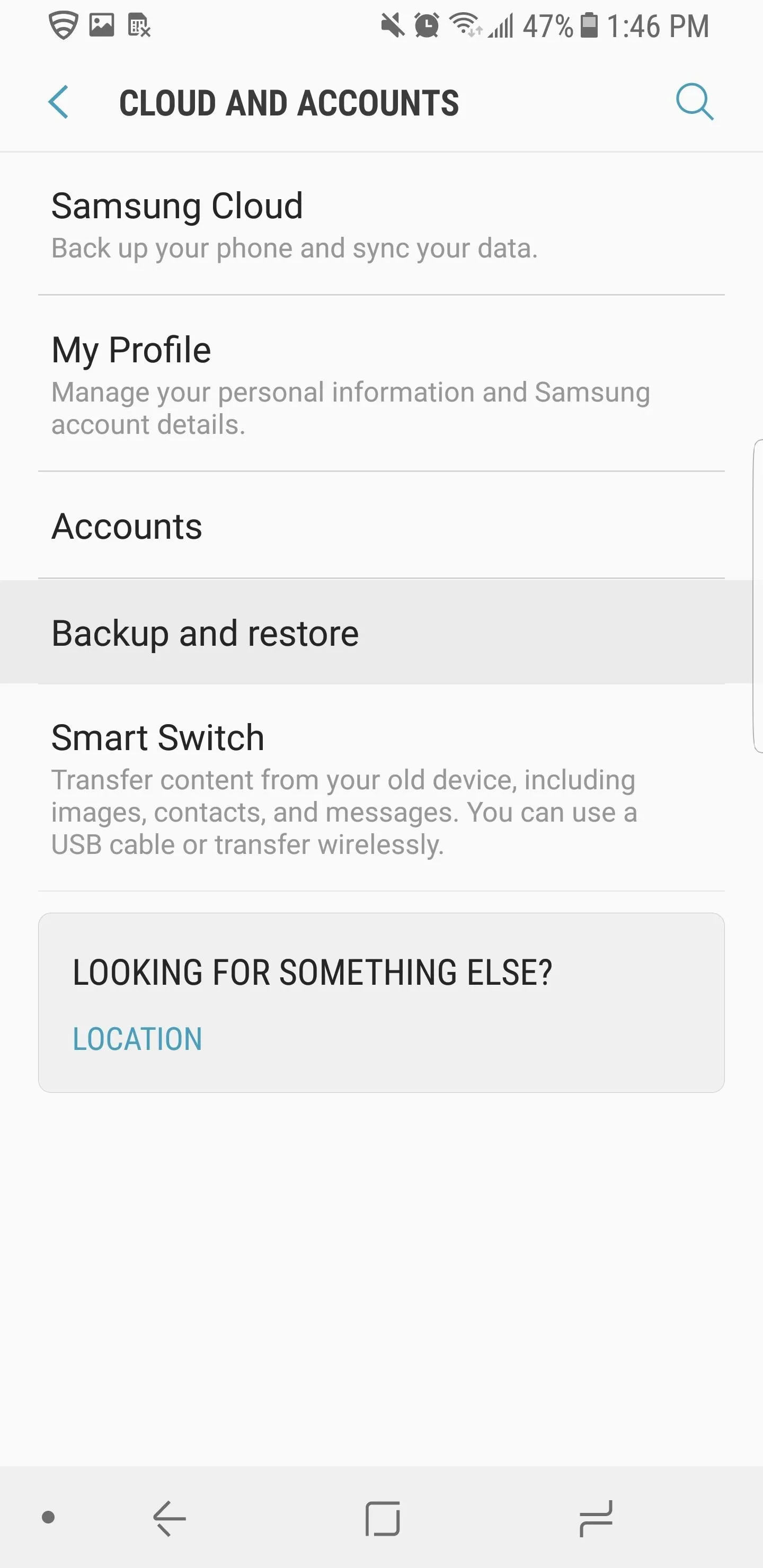
Task: Open Samsung Cloud settings
Action: 381,224
